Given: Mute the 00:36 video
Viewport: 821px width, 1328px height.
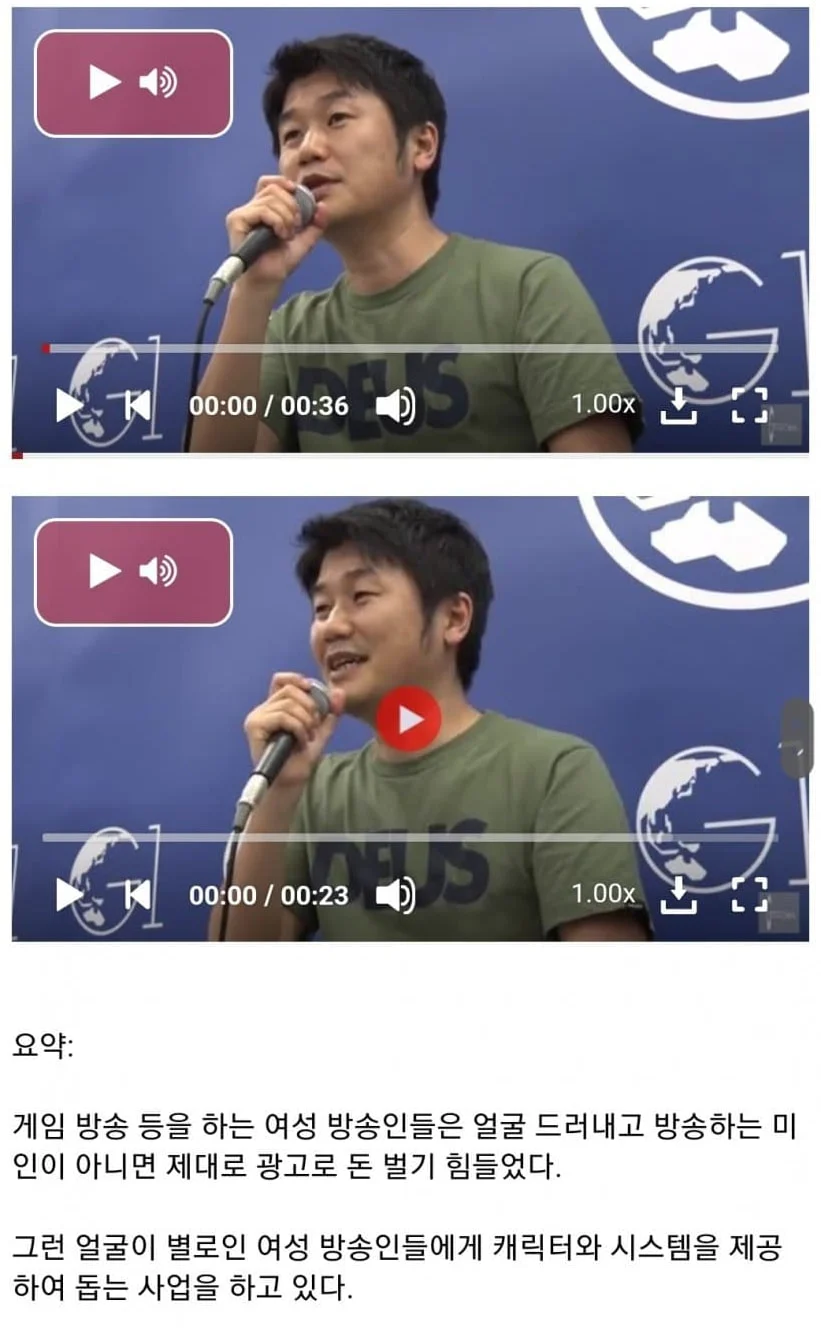Looking at the screenshot, I should pos(395,405).
